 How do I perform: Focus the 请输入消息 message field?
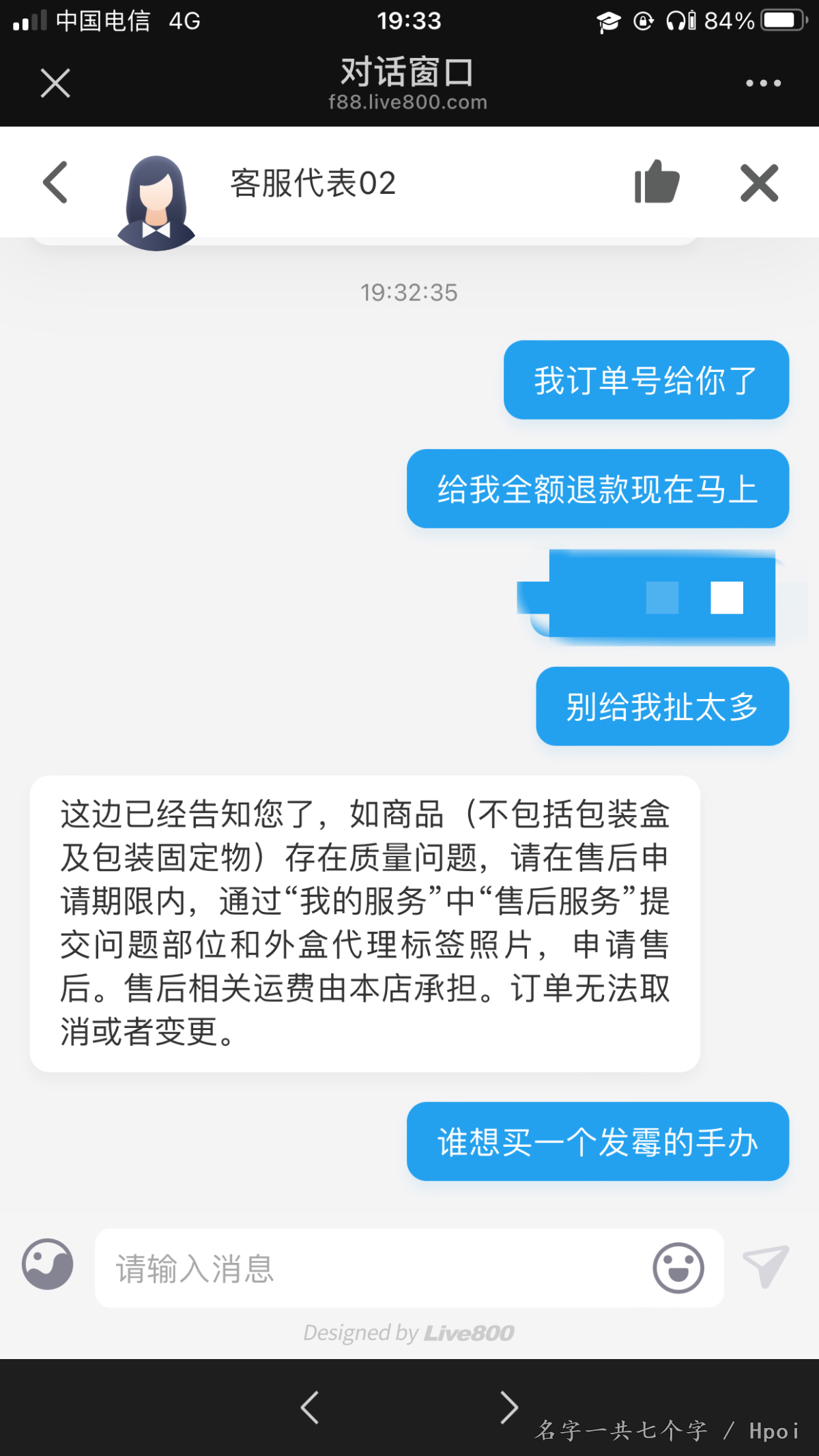click(x=372, y=1268)
